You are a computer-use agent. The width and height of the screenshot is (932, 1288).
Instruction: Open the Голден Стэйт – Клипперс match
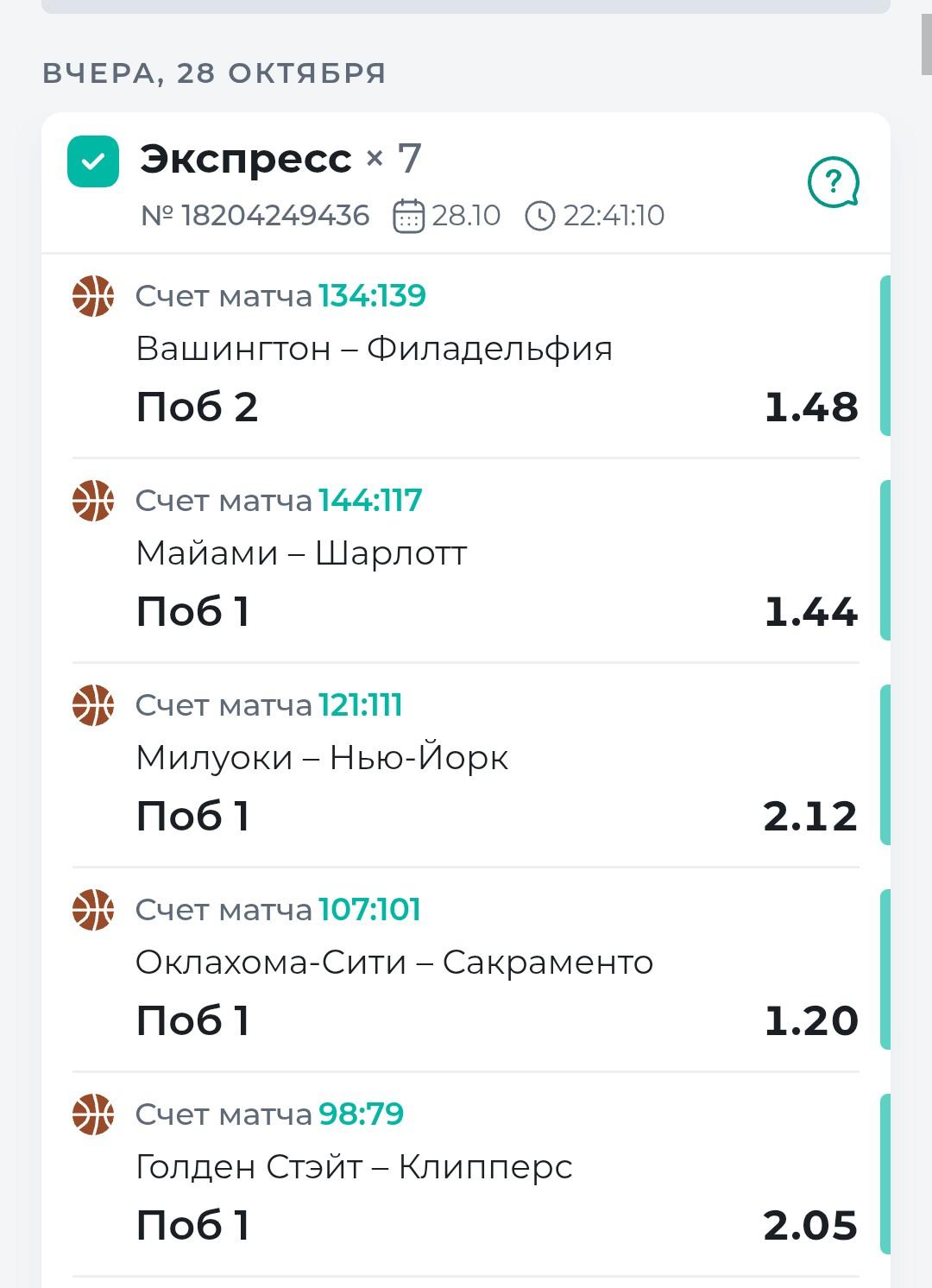tap(354, 1168)
